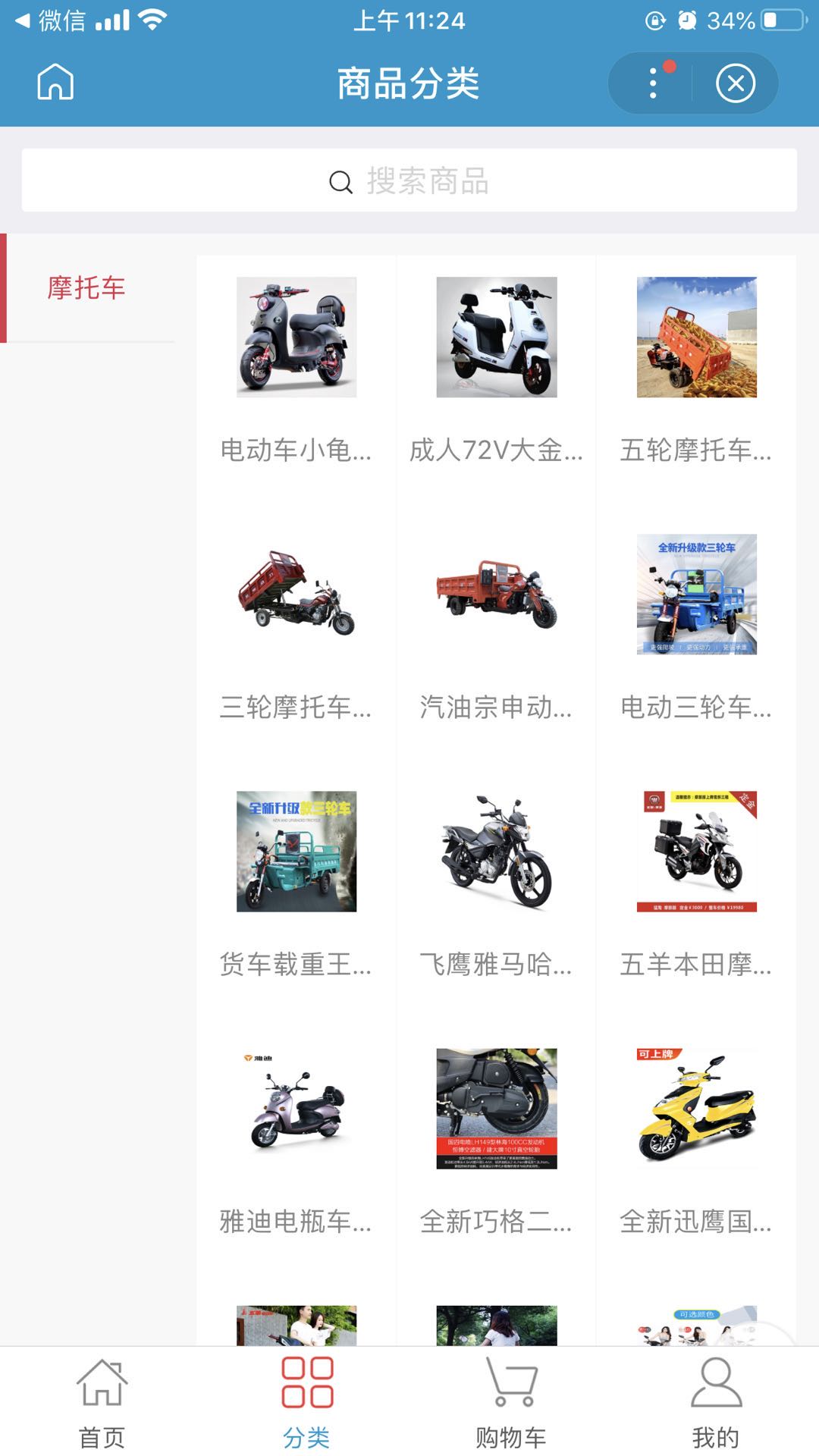This screenshot has width=819, height=1456.
Task: View the 飞鹰雅马哈 motorcycle product
Action: pos(497,852)
